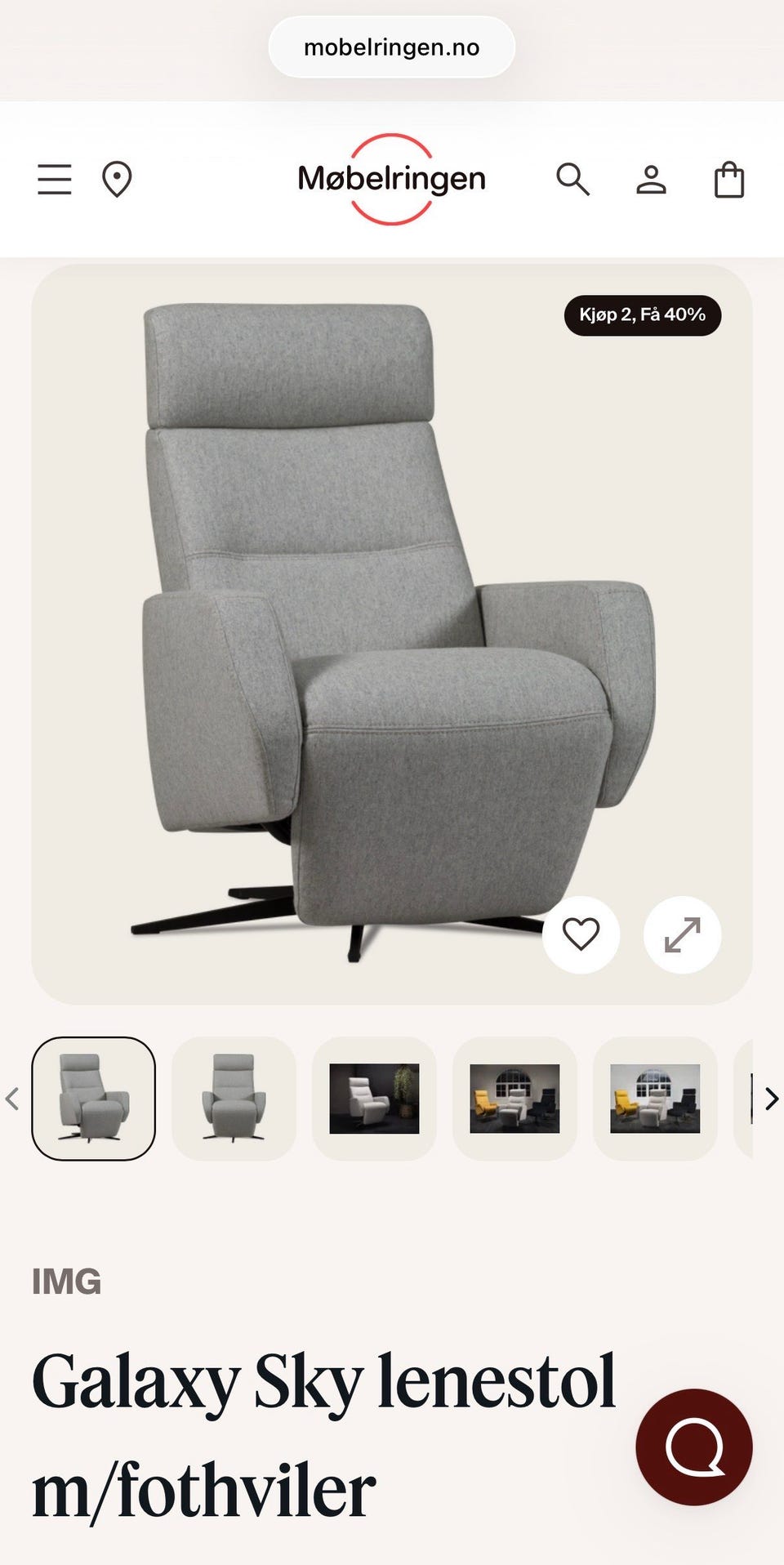Show previous thumbnails with left arrow
The image size is (784, 1565).
(12, 1099)
